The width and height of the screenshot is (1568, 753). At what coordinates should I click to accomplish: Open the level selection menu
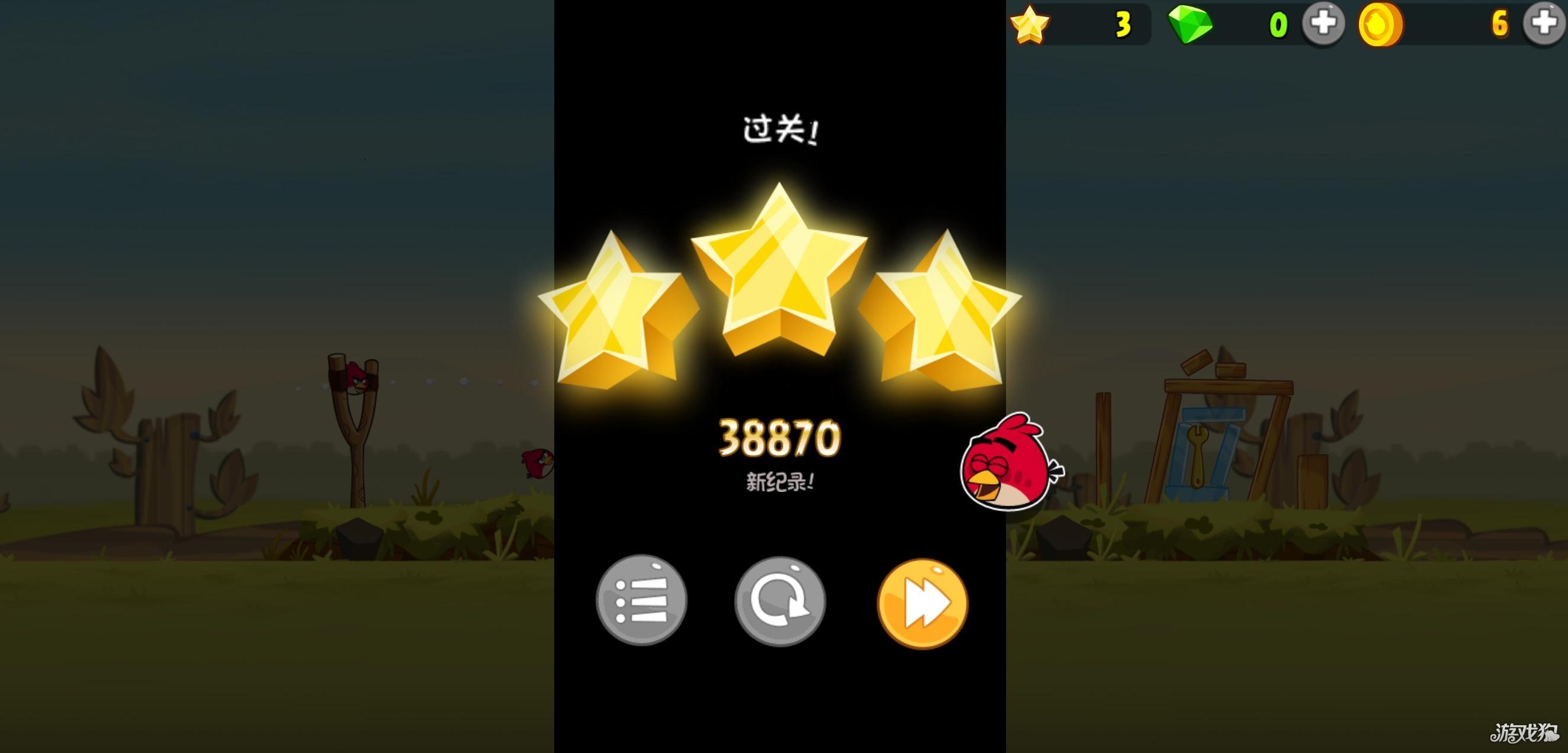641,600
